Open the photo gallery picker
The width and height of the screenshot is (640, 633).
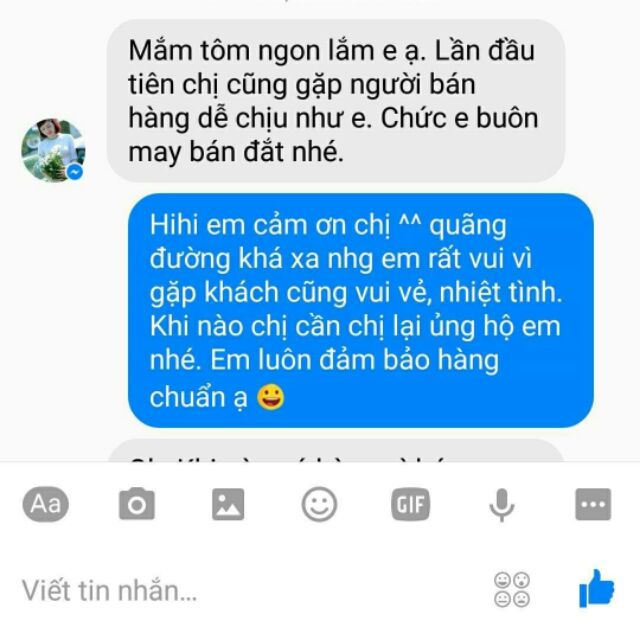point(228,504)
